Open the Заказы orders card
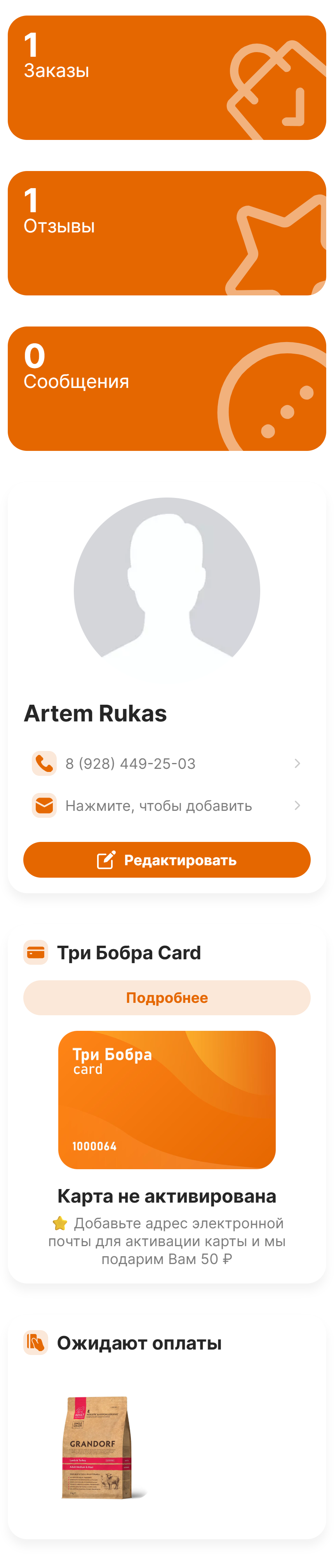This screenshot has height=1568, width=334. (x=167, y=78)
